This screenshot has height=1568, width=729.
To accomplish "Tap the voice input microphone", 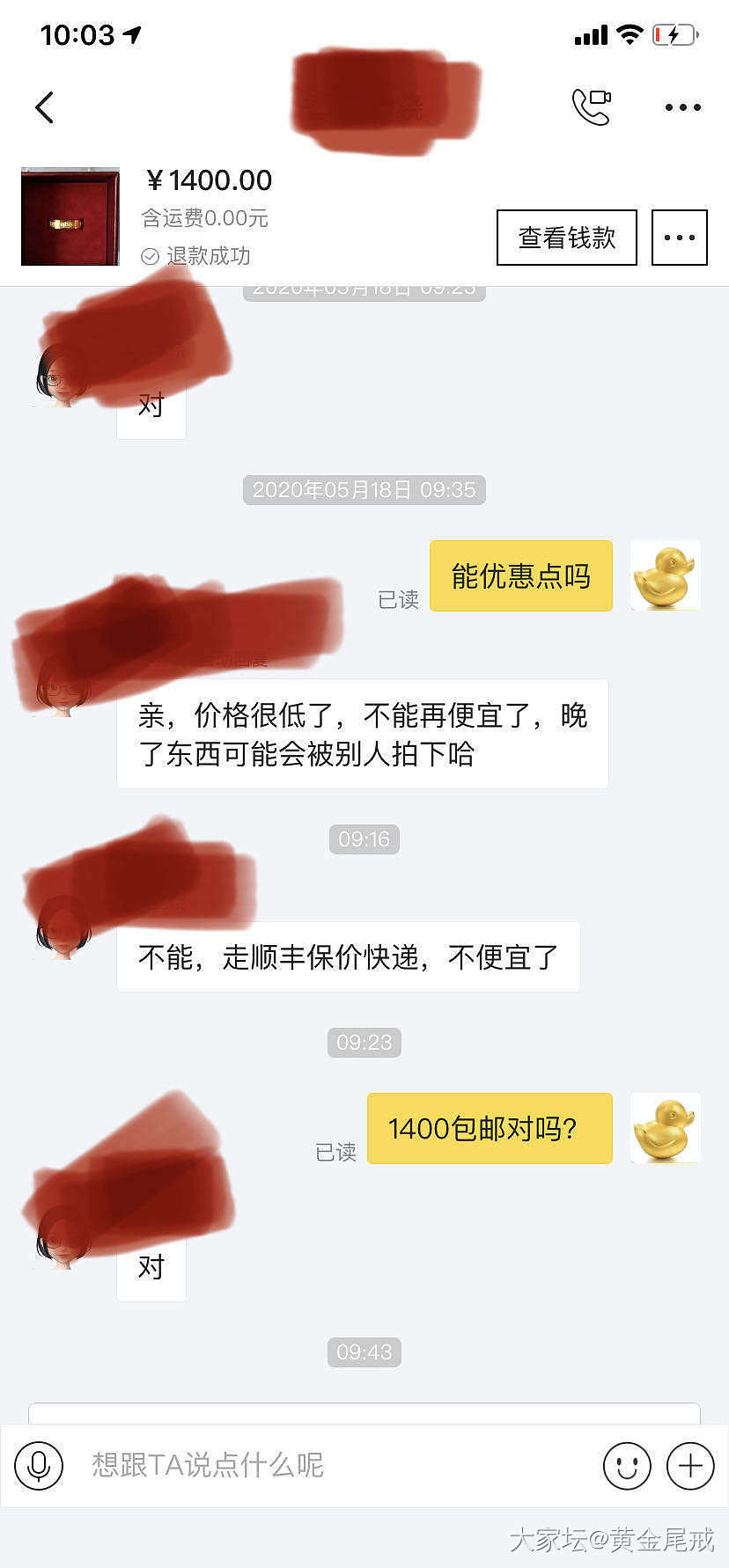I will (x=39, y=1465).
